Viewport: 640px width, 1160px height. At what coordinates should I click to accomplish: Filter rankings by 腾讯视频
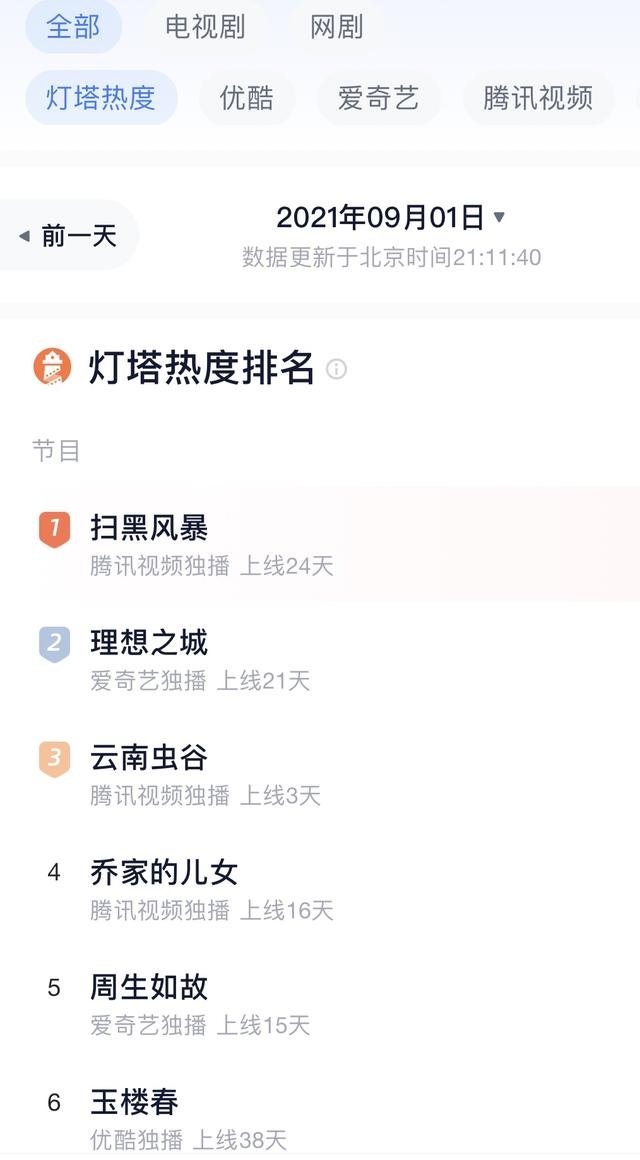pos(539,98)
